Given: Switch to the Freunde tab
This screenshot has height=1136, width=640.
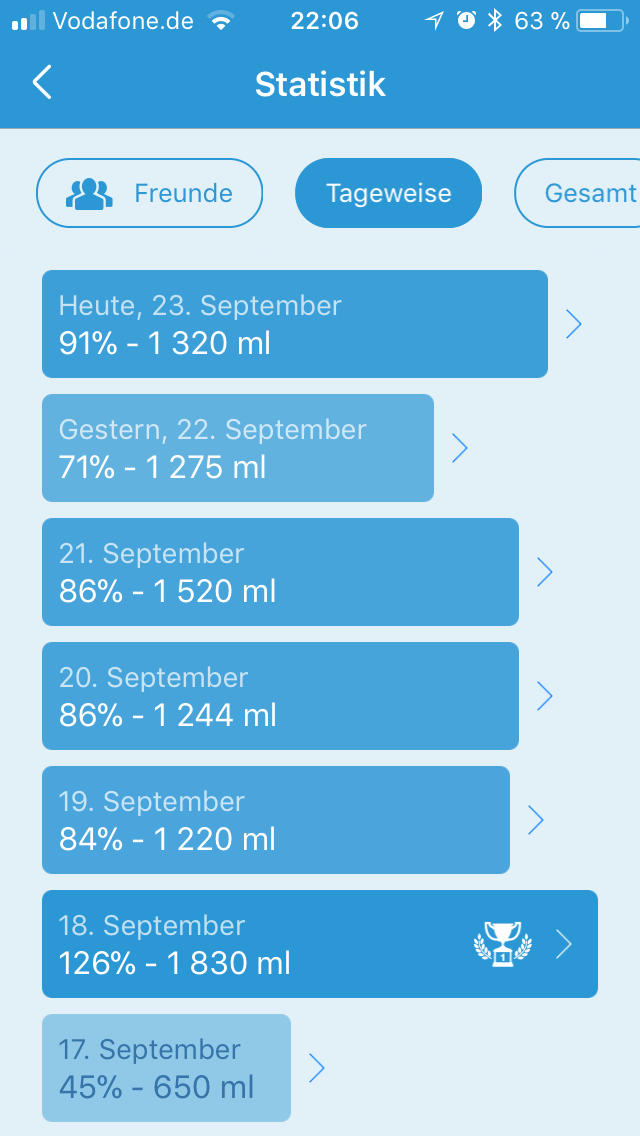Looking at the screenshot, I should (149, 193).
